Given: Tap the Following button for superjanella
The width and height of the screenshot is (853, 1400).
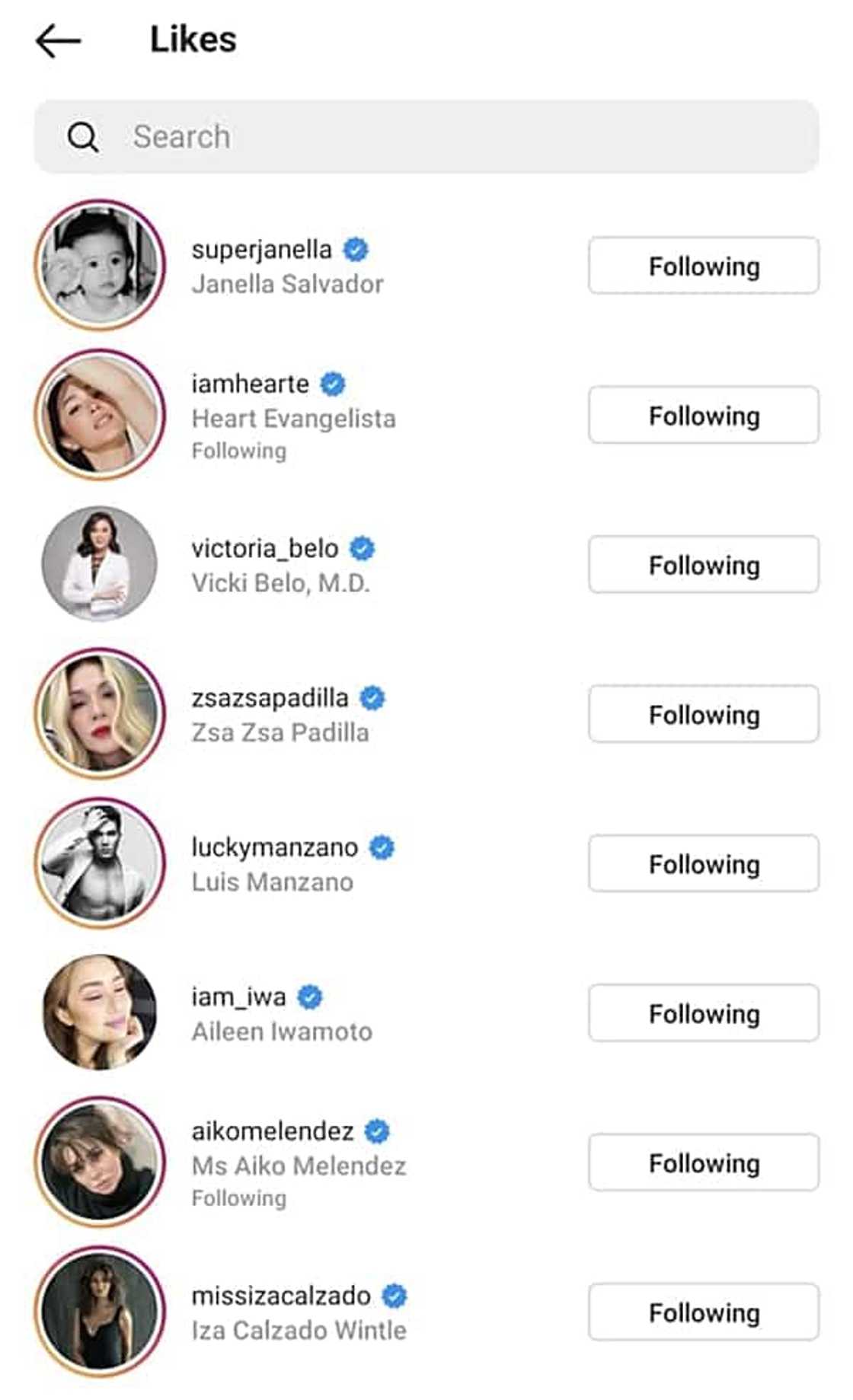Looking at the screenshot, I should (x=703, y=266).
